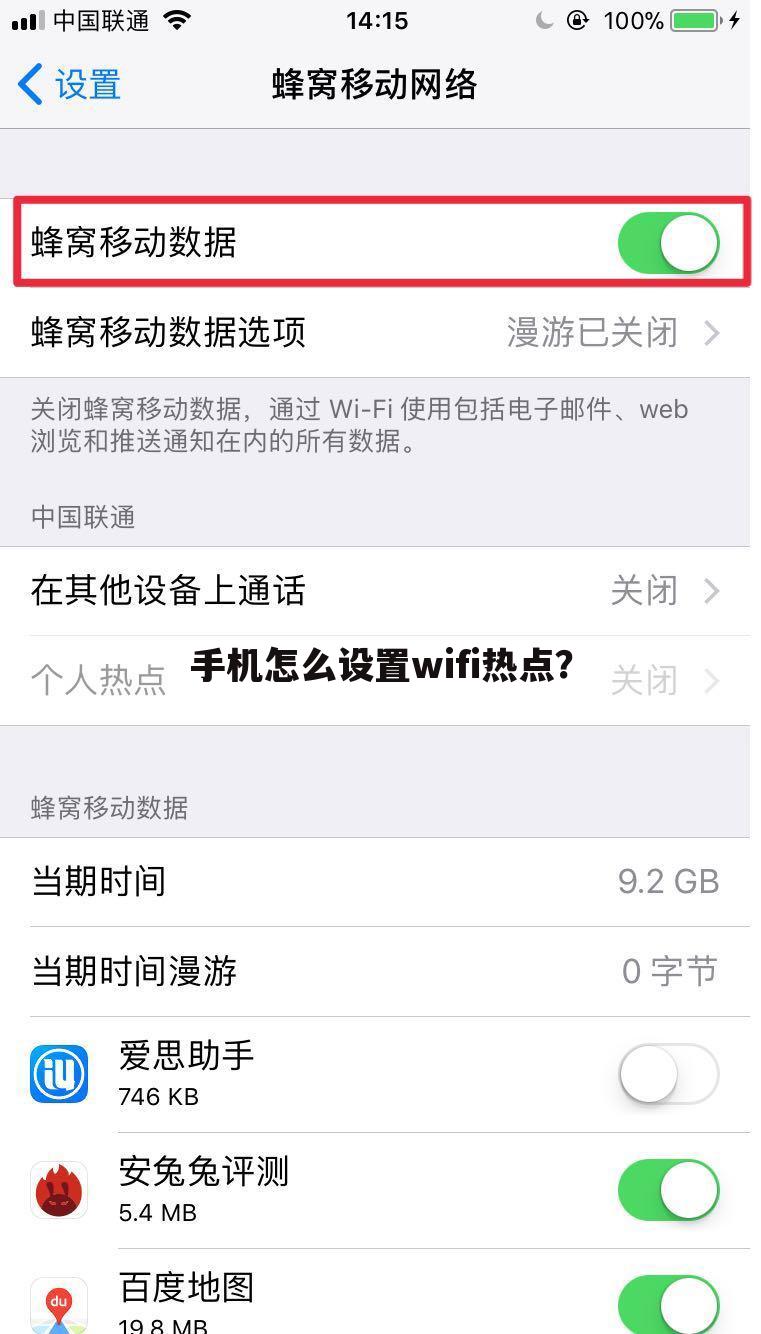The height and width of the screenshot is (1334, 761).
Task: View 当期时间 data usage of 9.2 GB
Action: (380, 881)
